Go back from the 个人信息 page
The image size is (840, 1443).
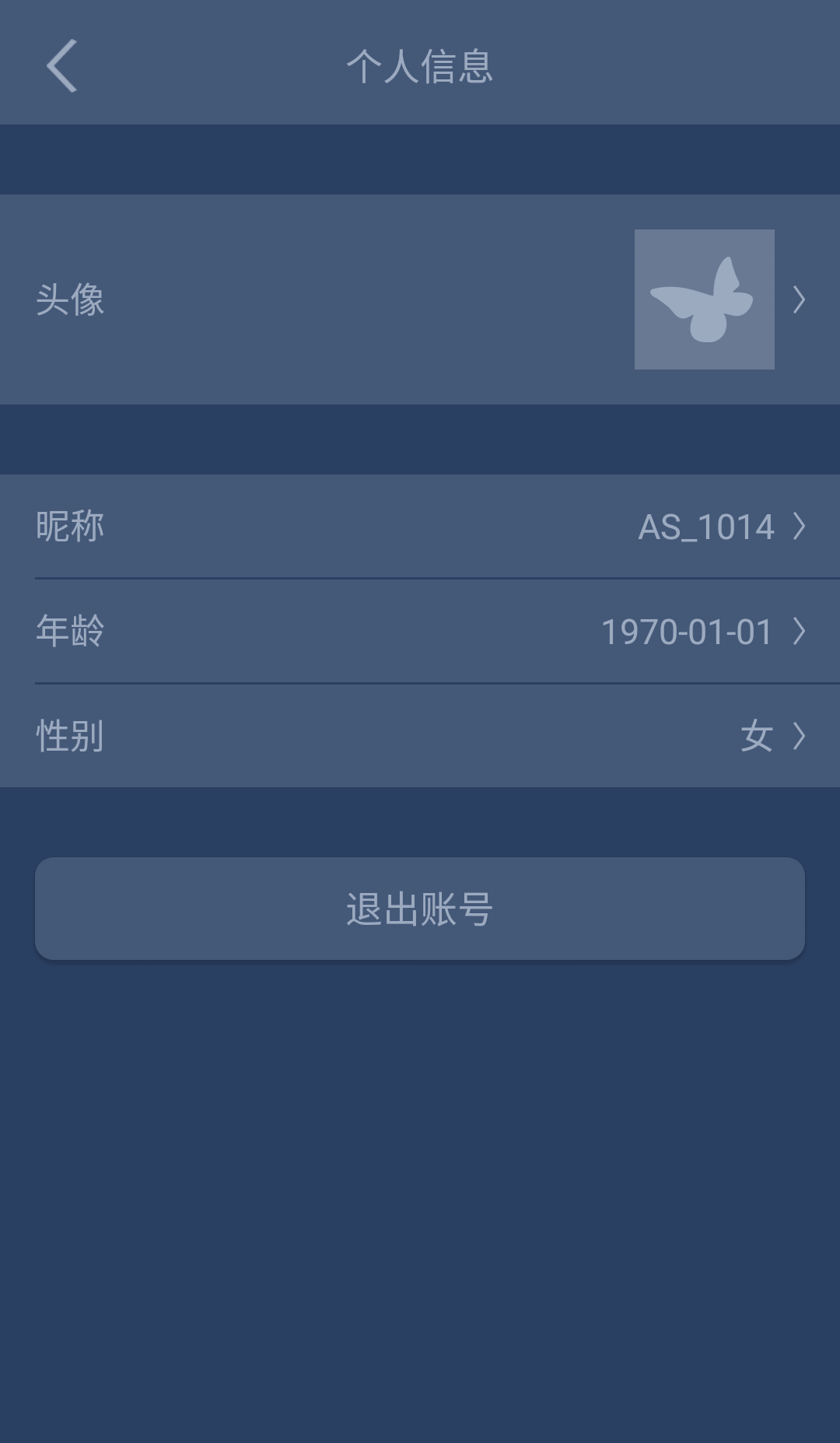point(61,66)
